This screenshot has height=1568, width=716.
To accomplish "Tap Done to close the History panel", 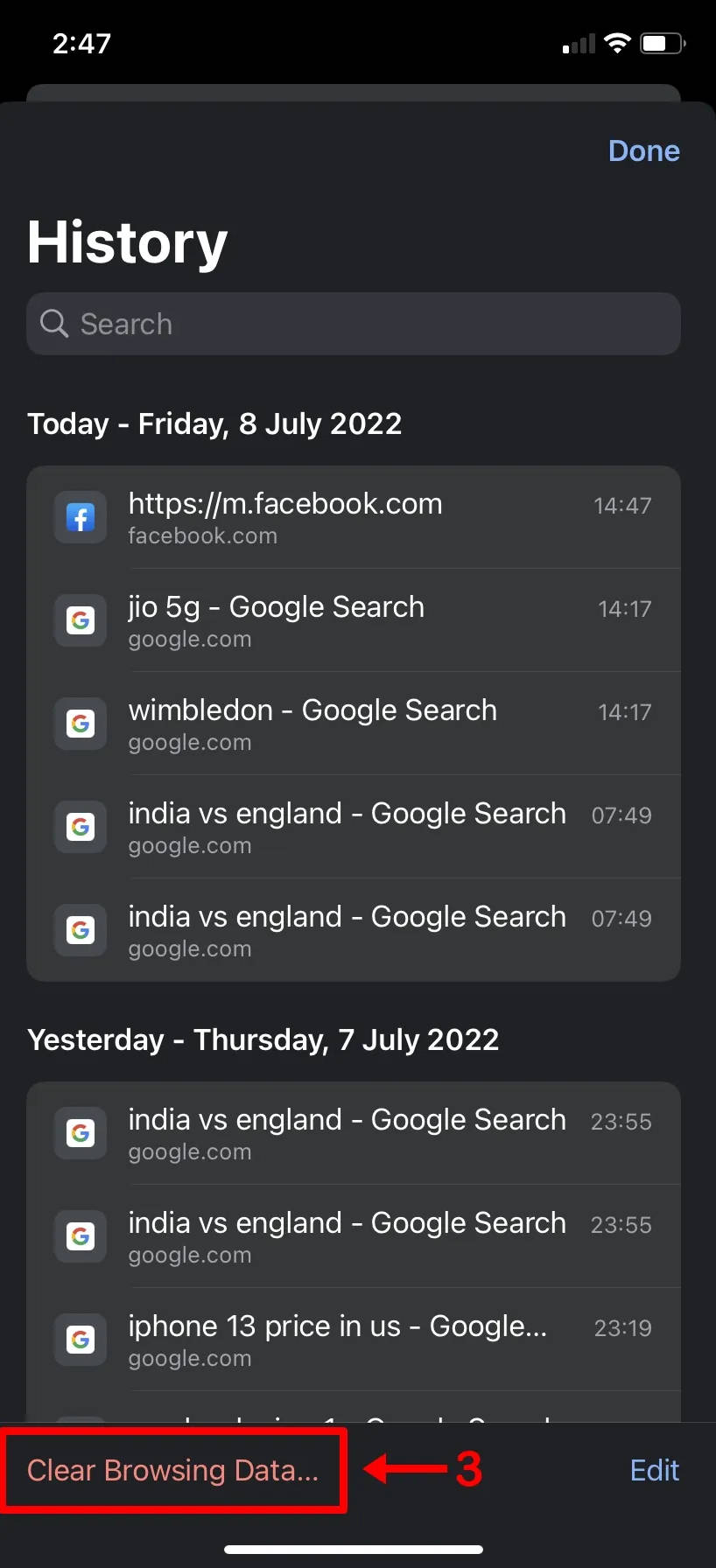I will (x=643, y=150).
